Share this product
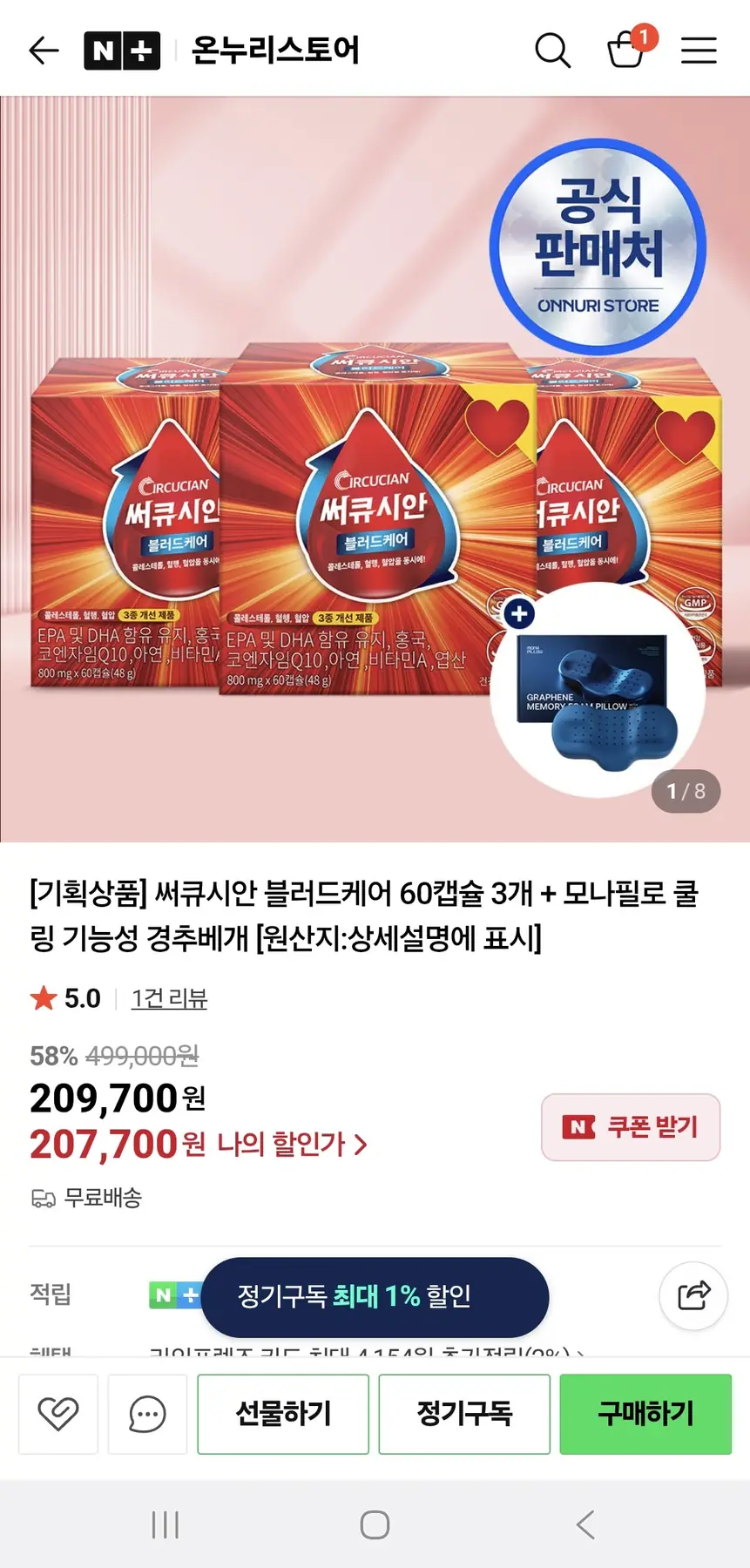Image resolution: width=750 pixels, height=1568 pixels. pyautogui.click(x=693, y=1295)
